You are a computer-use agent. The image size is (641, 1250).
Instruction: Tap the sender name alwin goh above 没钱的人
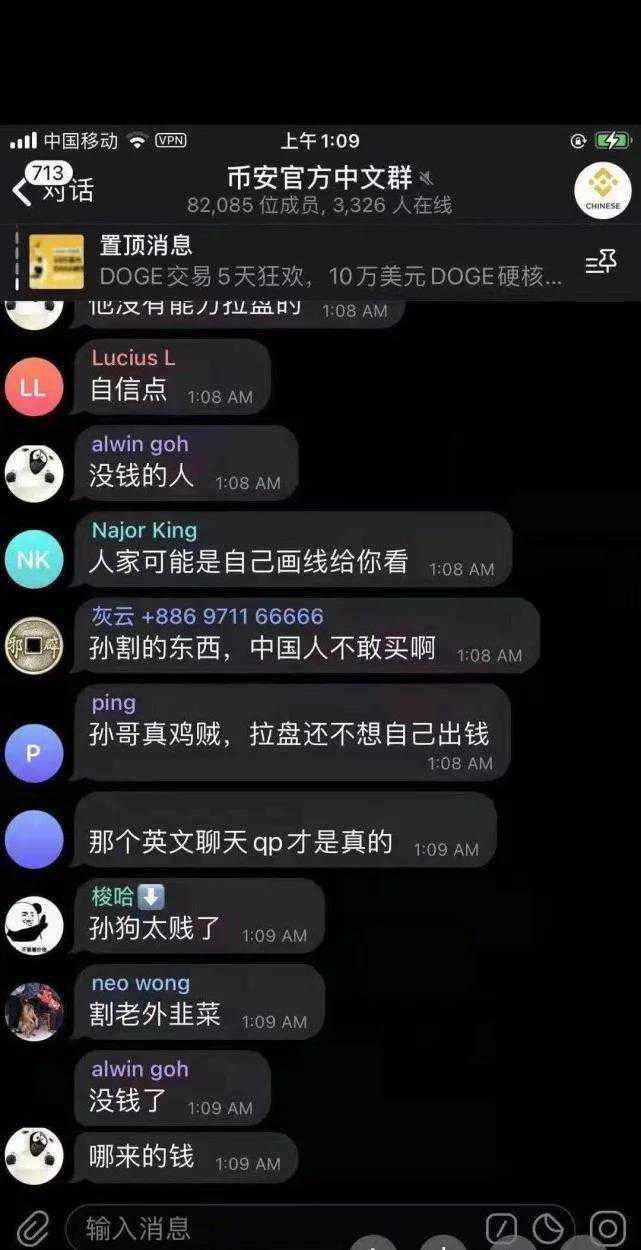click(x=140, y=445)
